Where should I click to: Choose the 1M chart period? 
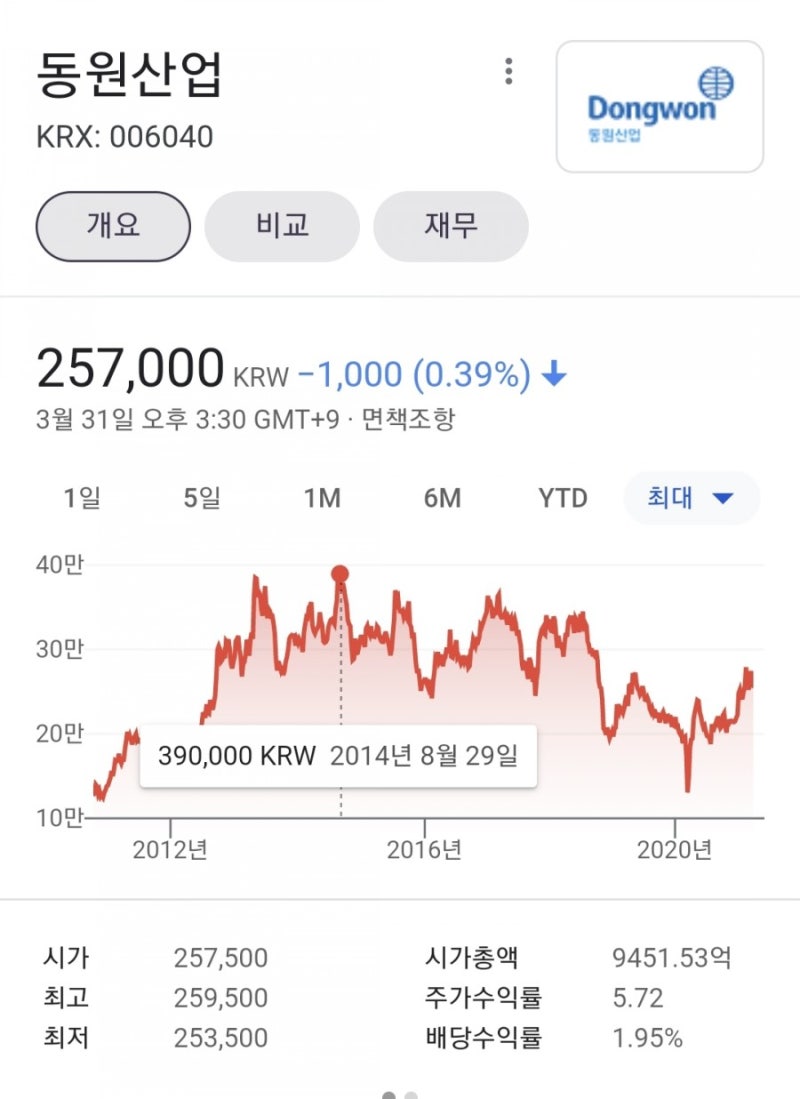pyautogui.click(x=323, y=498)
